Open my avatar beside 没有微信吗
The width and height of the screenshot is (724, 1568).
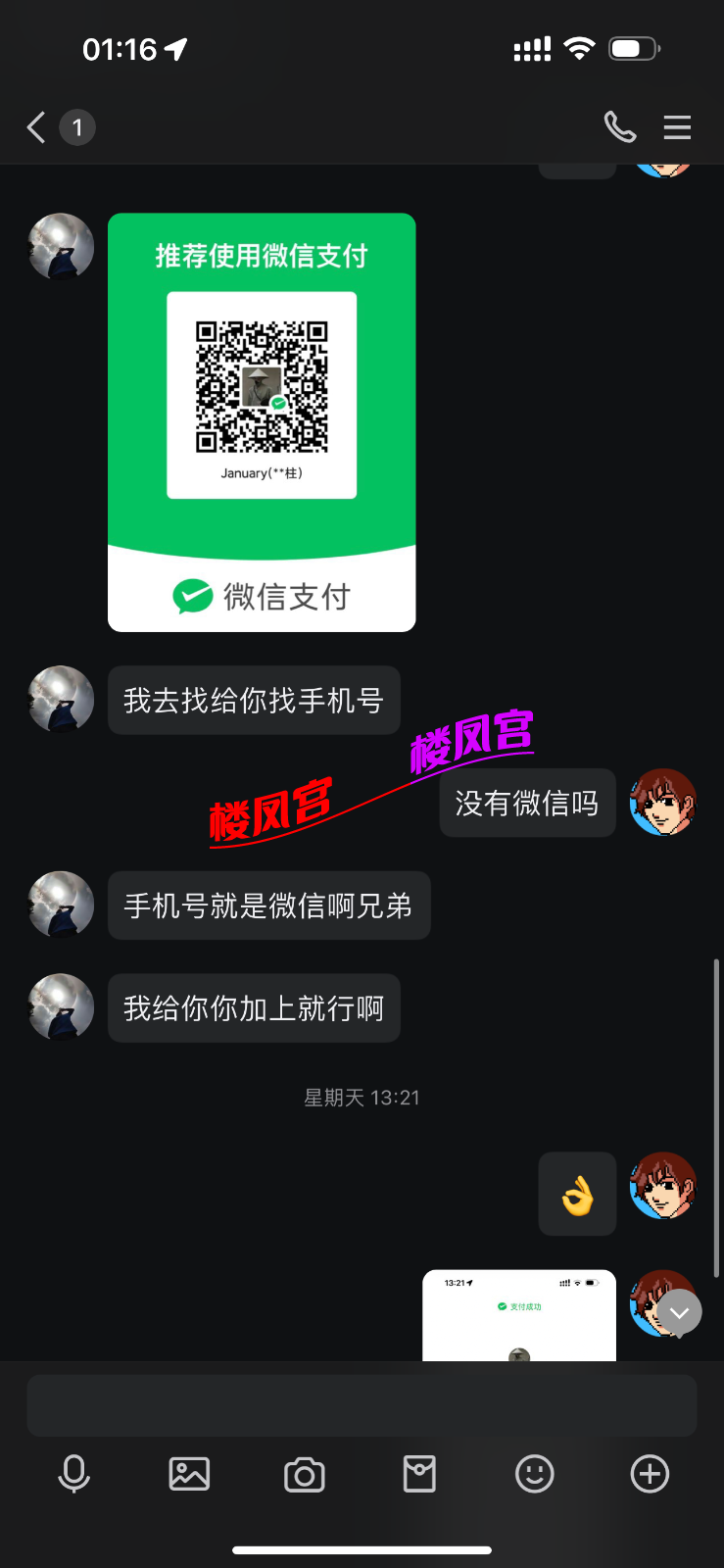(663, 803)
